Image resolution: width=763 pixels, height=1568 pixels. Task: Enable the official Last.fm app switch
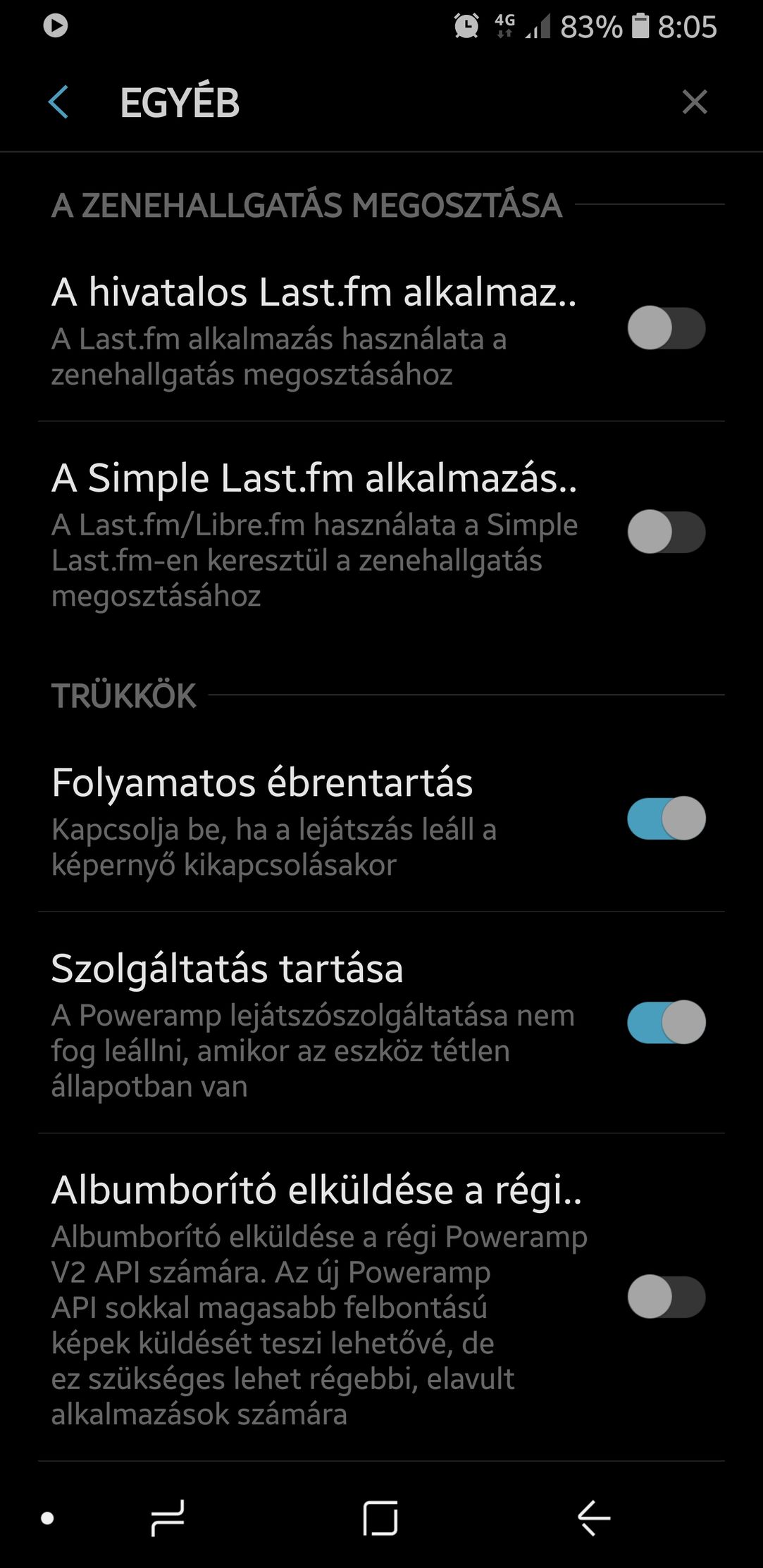pos(666,328)
